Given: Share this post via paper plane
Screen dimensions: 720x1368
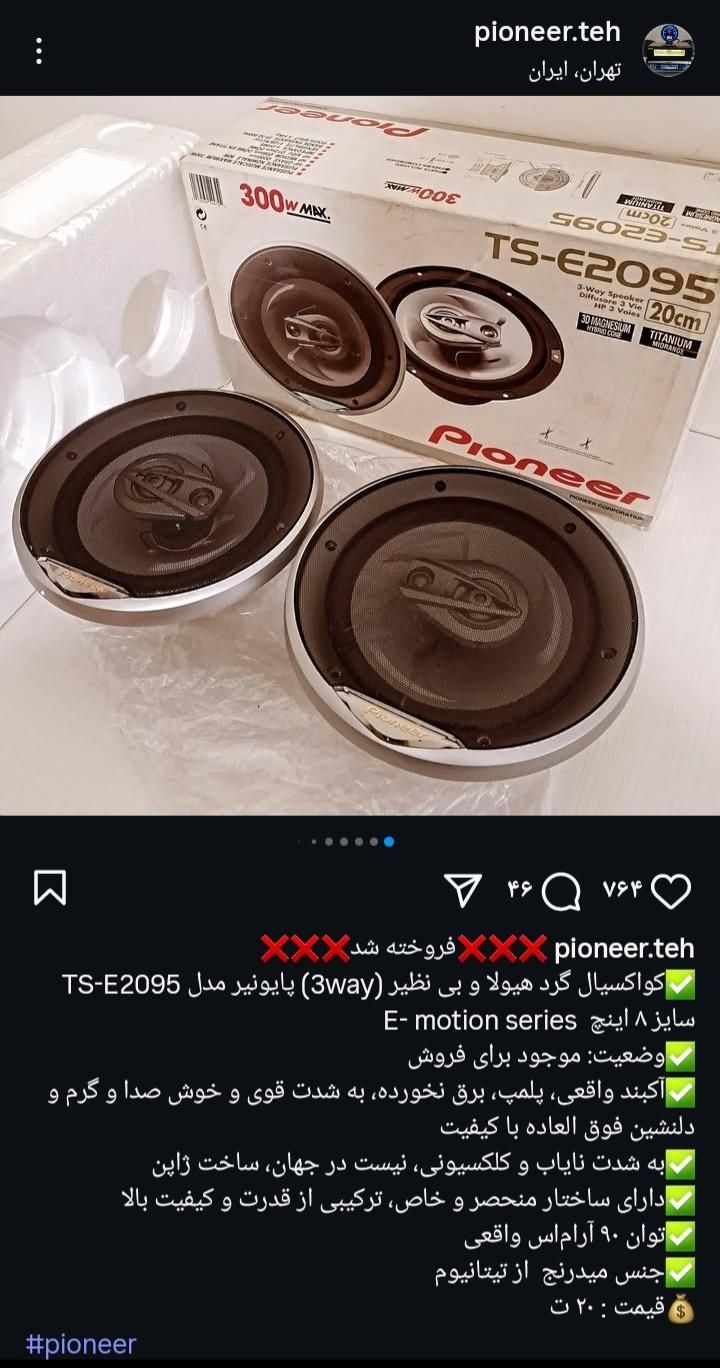Looking at the screenshot, I should coord(462,889).
